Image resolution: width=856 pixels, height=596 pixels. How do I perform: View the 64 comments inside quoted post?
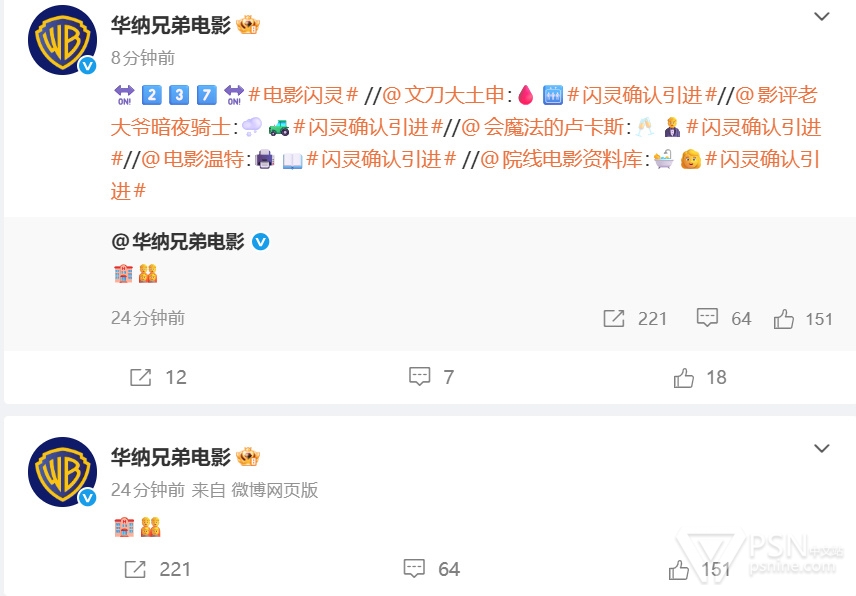coord(723,318)
